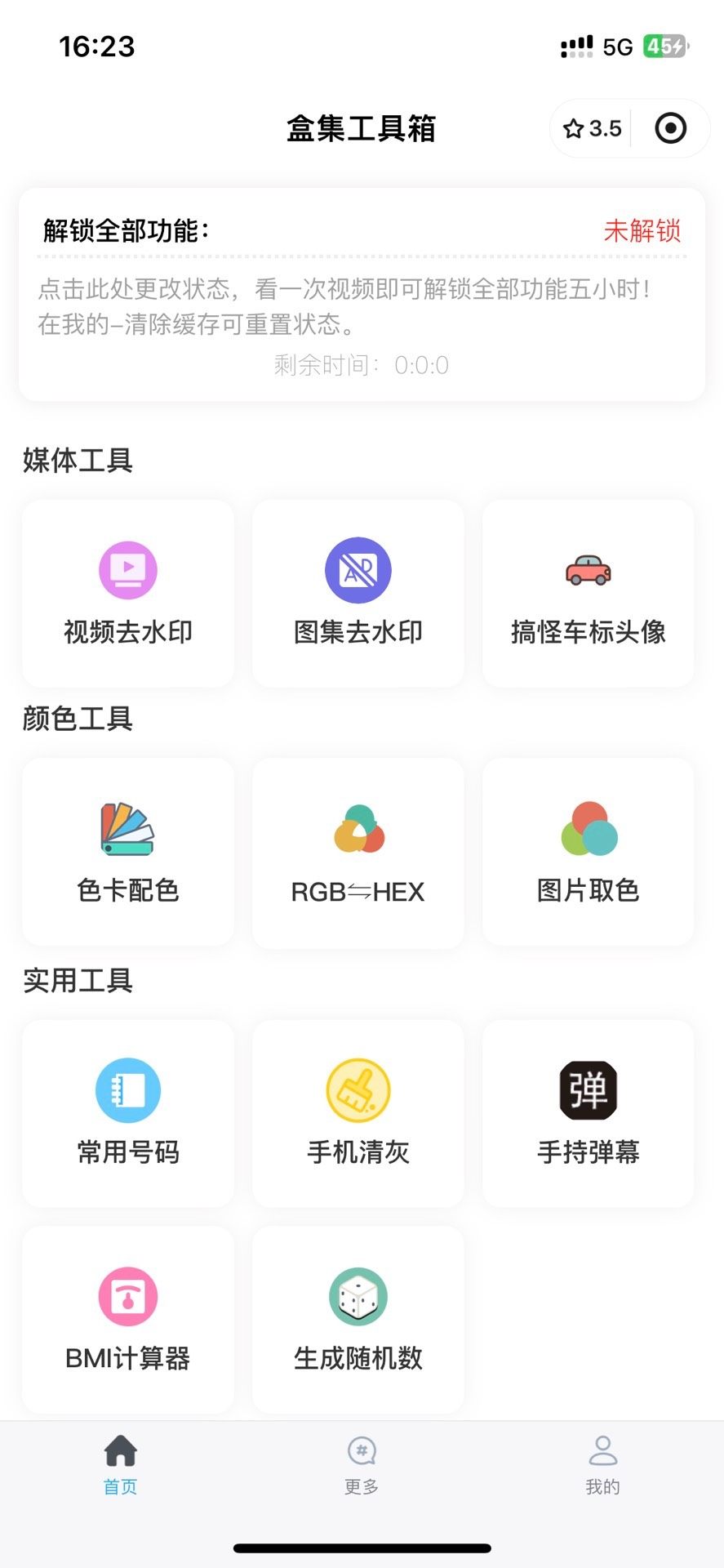Launch the 图集去水印 tool
Screen dimensions: 724x1568
point(358,594)
